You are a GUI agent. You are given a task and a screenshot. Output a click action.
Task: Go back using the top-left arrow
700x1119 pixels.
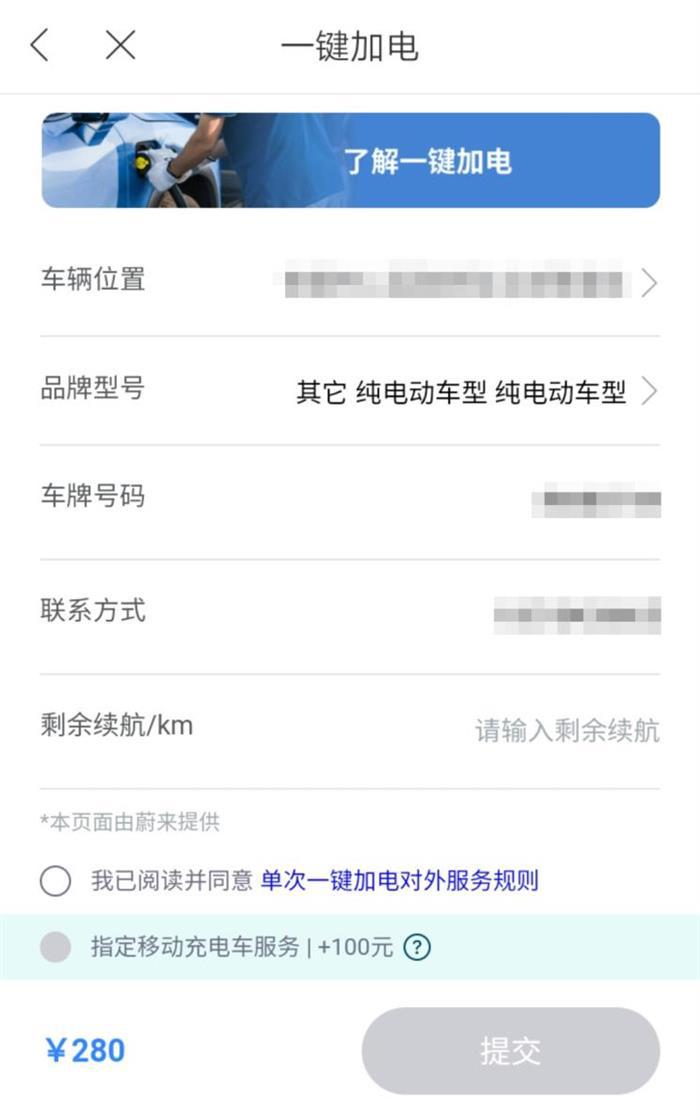40,46
